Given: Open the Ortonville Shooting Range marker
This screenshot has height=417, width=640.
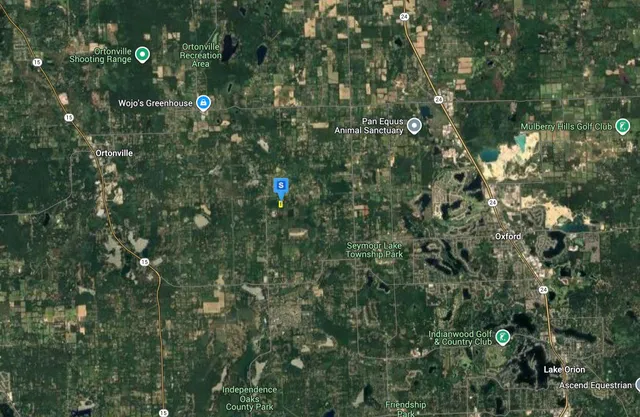Looking at the screenshot, I should 143,54.
